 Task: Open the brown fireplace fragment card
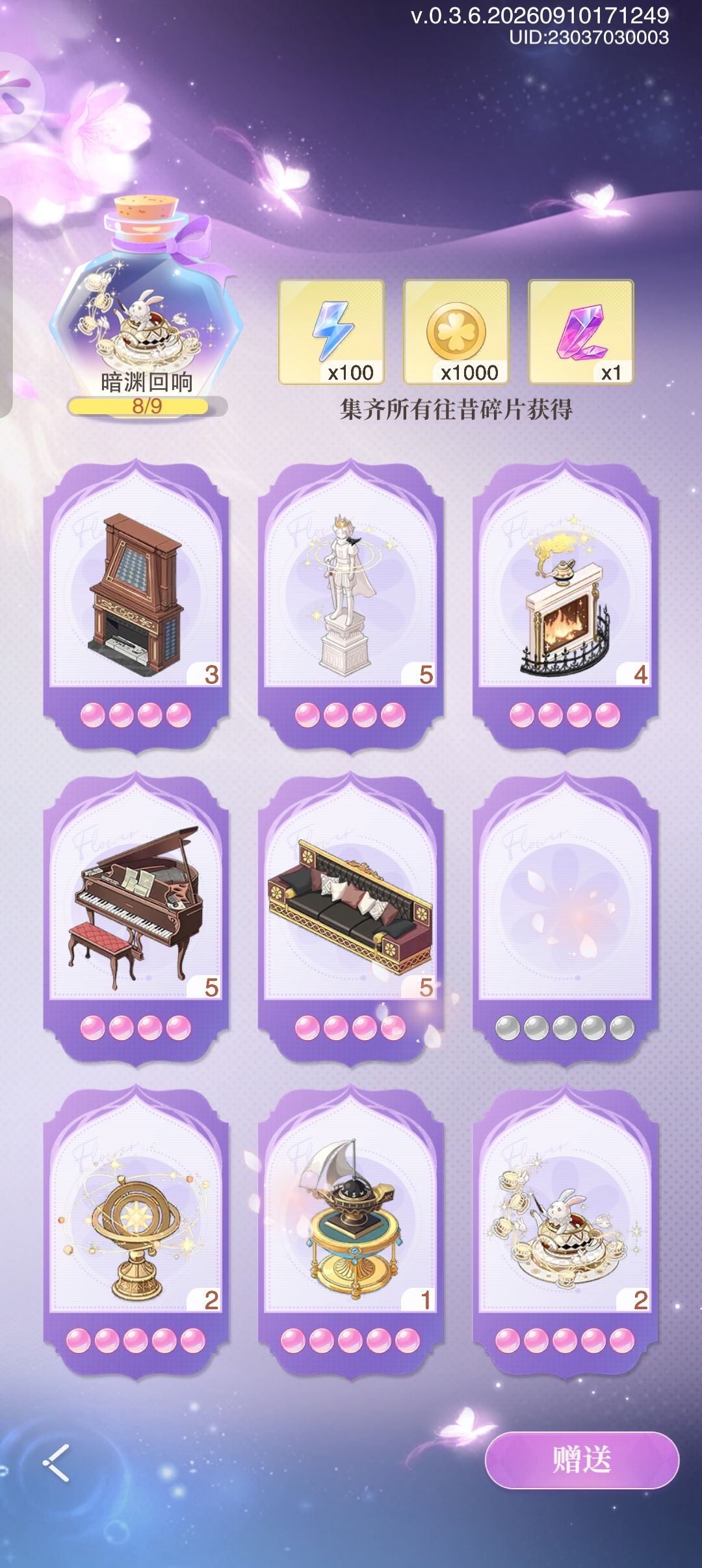[136, 606]
